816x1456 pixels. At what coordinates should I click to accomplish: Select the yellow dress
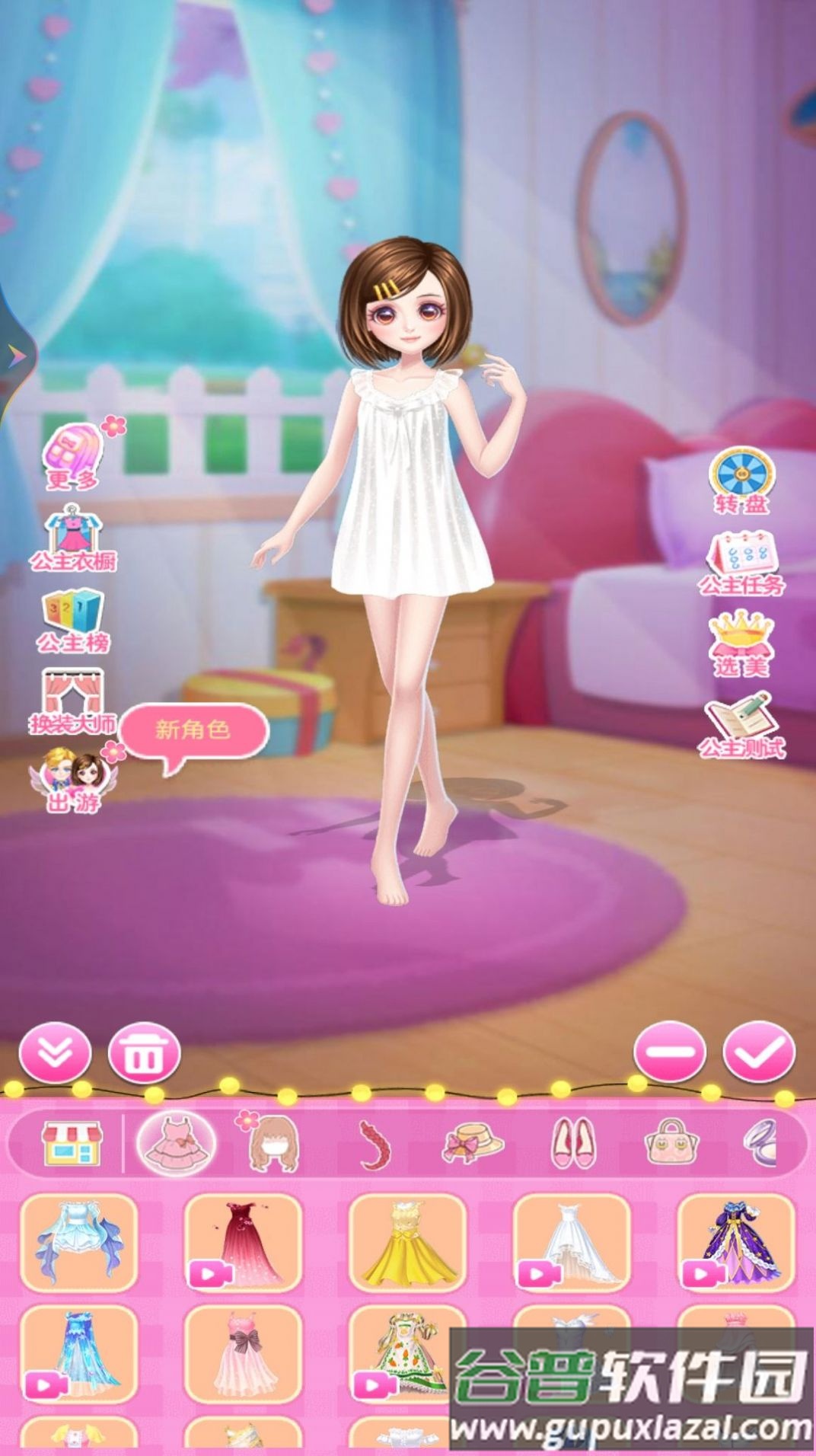pyautogui.click(x=407, y=1244)
